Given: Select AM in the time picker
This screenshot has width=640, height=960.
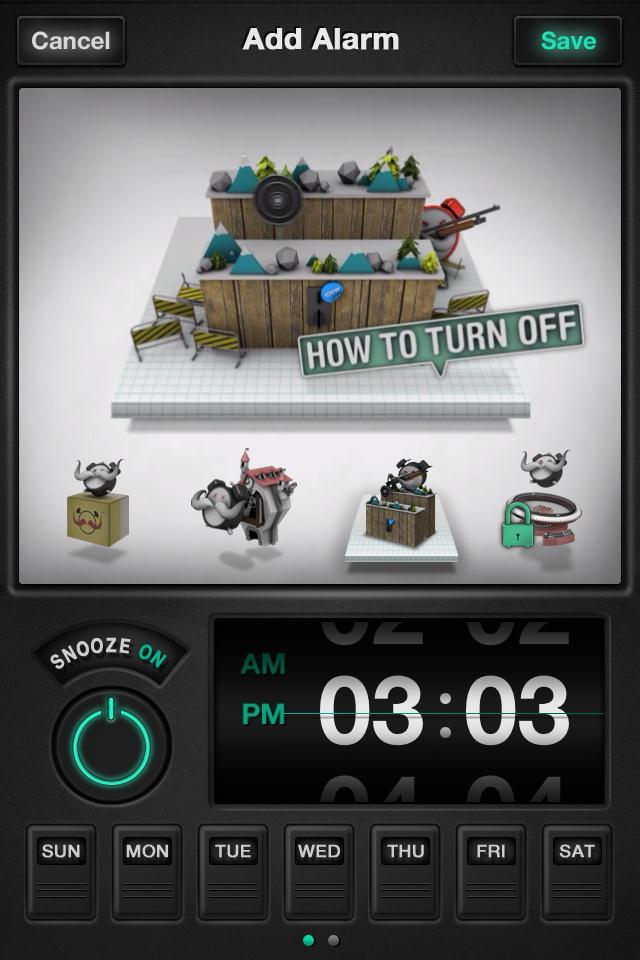Looking at the screenshot, I should click(263, 664).
